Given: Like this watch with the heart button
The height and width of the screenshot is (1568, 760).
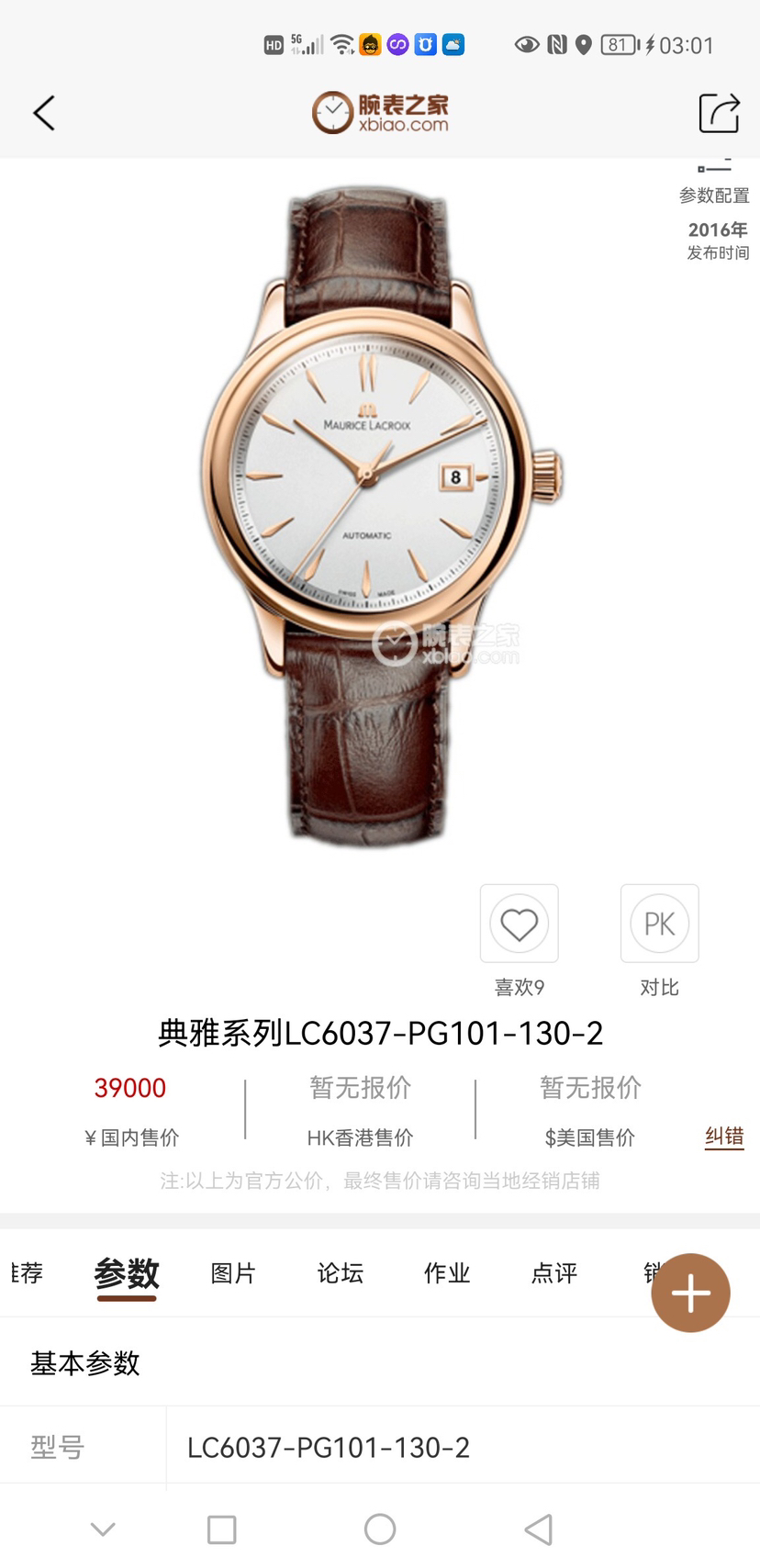Looking at the screenshot, I should (519, 924).
